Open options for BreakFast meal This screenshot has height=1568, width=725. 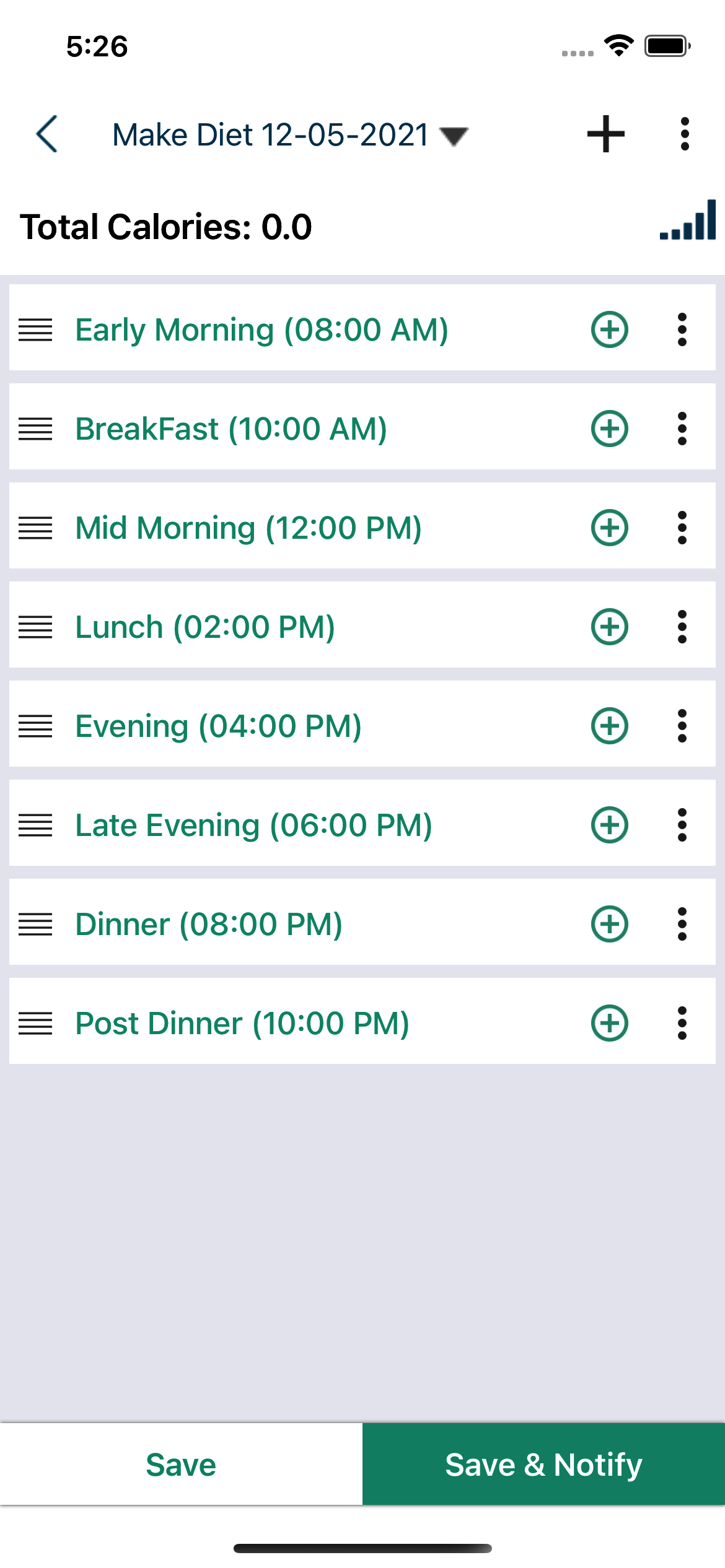(682, 429)
